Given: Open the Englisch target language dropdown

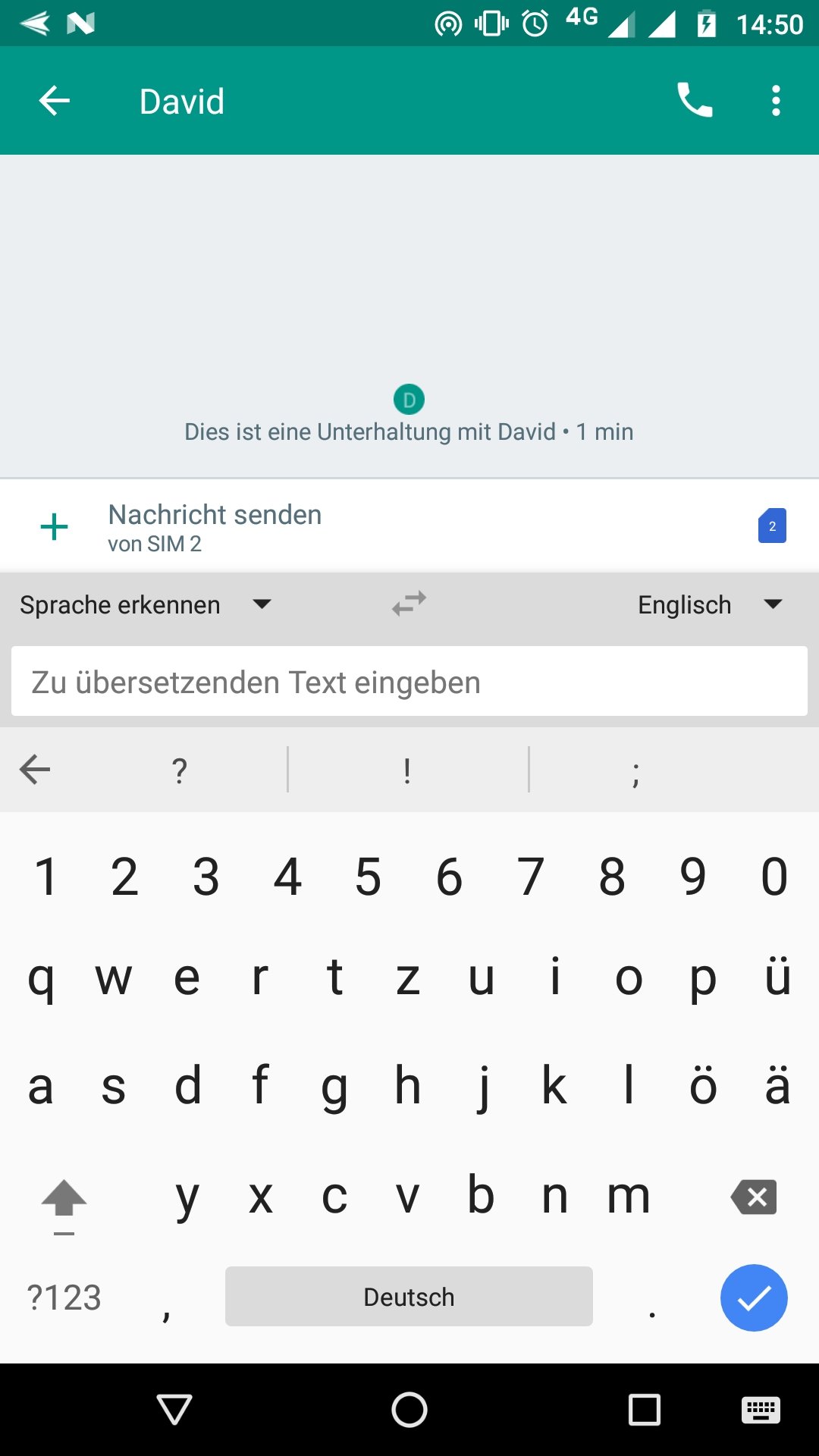Looking at the screenshot, I should (x=711, y=605).
